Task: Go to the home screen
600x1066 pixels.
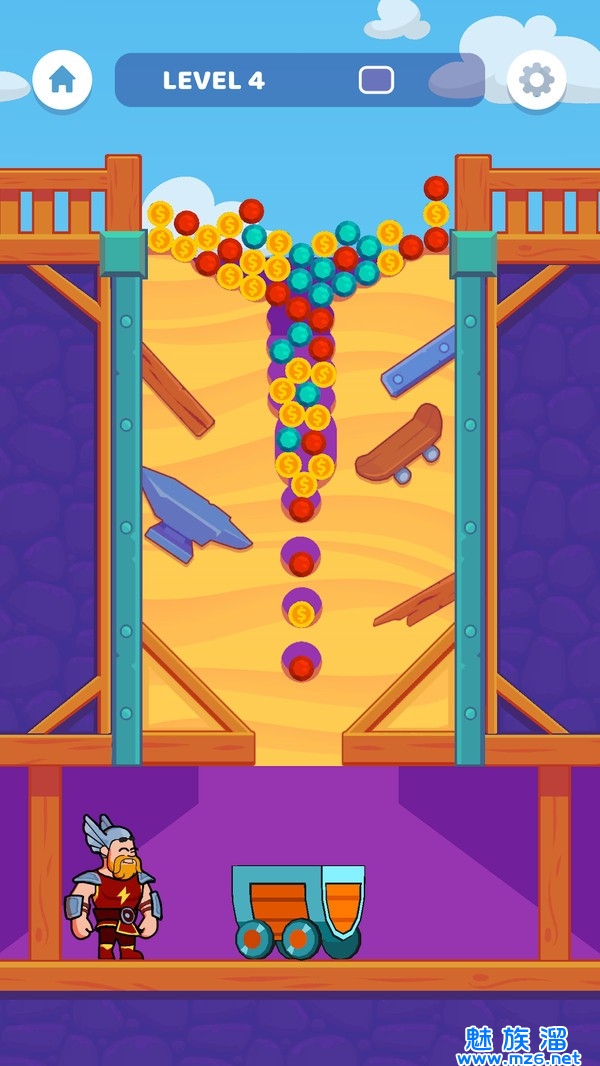Action: [62, 80]
